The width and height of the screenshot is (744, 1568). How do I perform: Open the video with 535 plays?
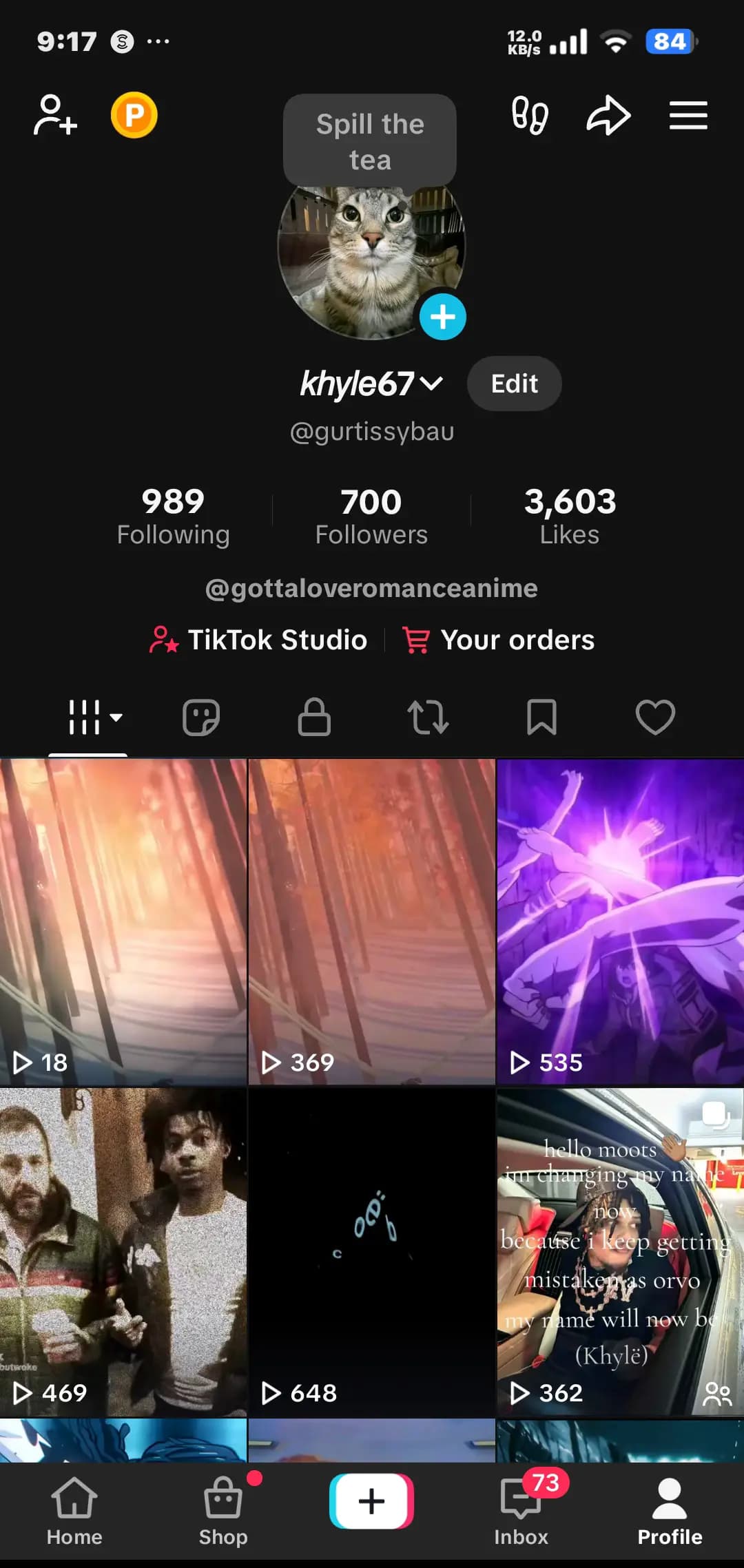coord(619,921)
